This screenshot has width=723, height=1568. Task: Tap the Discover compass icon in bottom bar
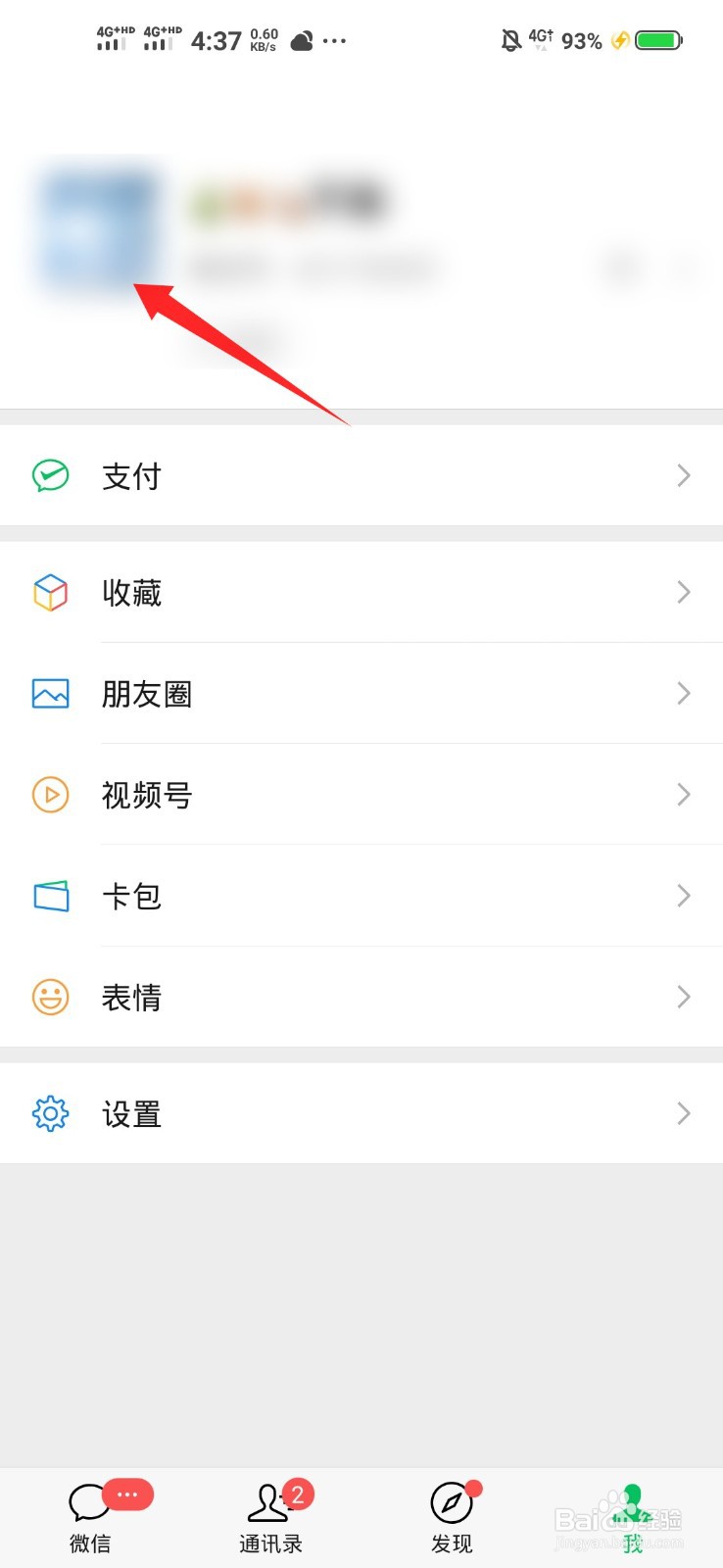click(451, 1501)
